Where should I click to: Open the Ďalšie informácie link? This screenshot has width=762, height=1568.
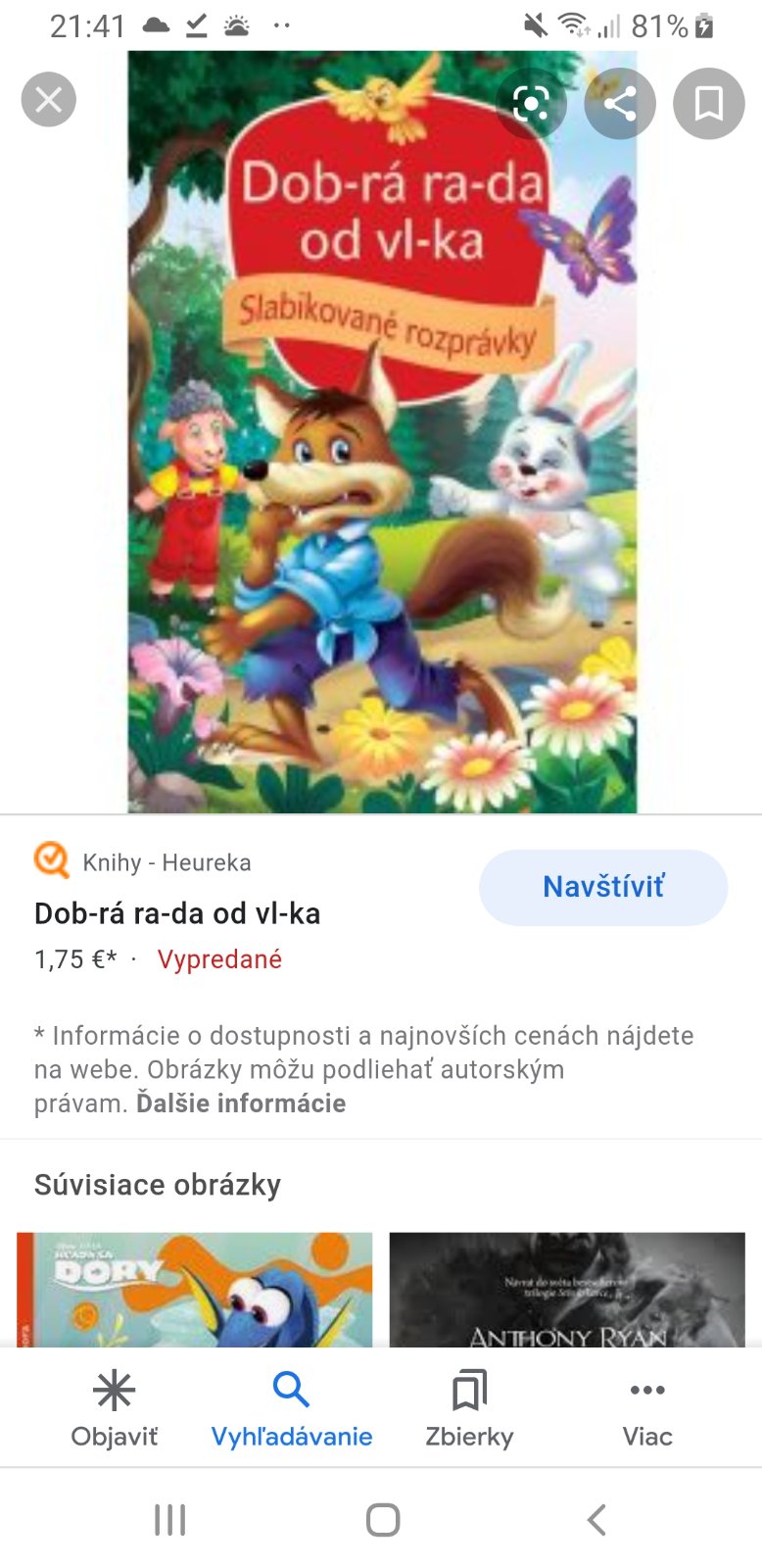241,1103
